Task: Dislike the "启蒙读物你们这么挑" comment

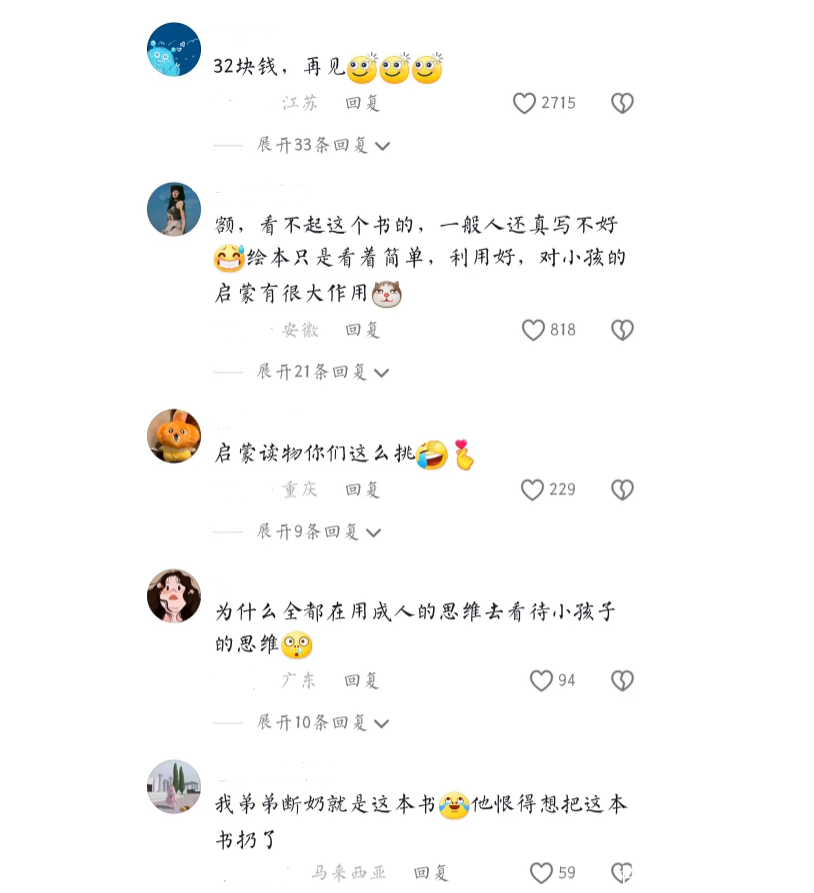Action: pos(622,490)
